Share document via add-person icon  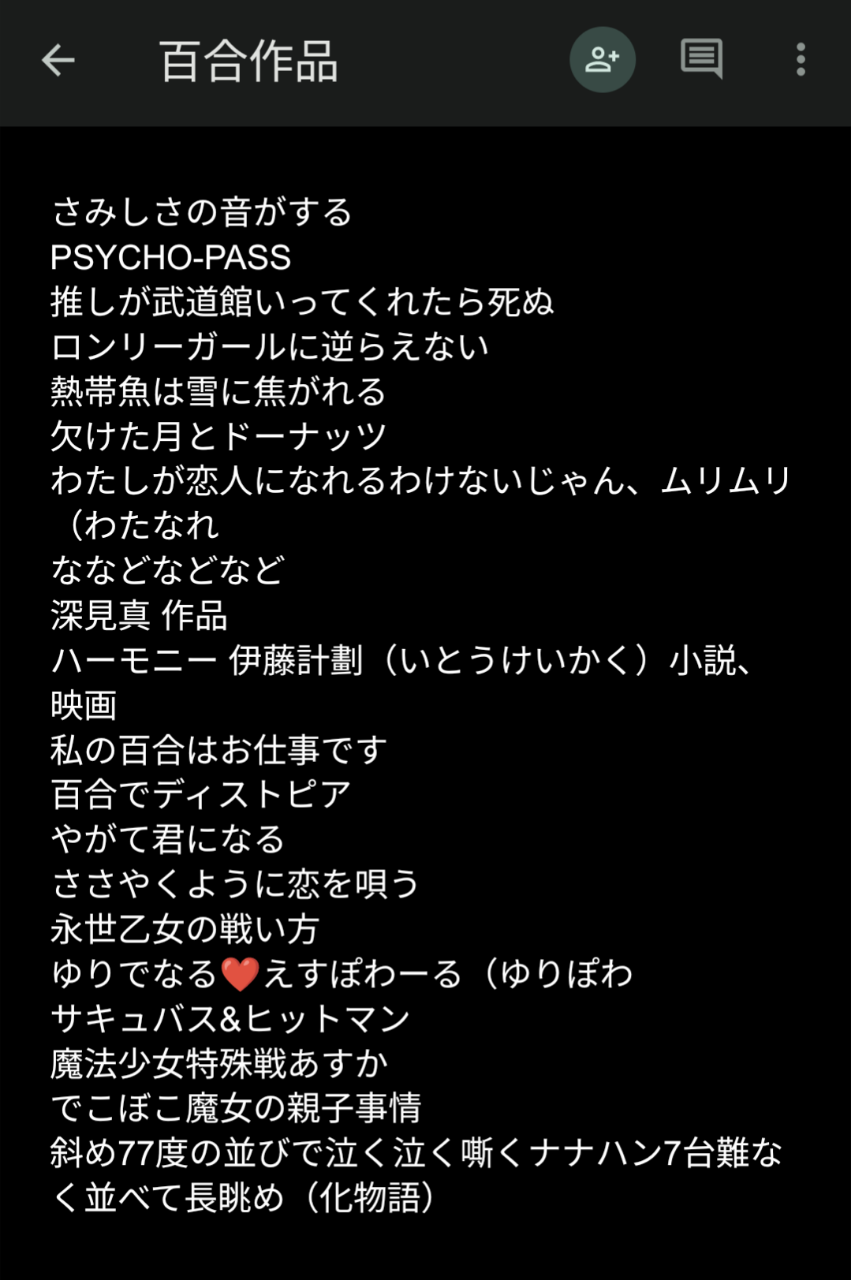[602, 60]
